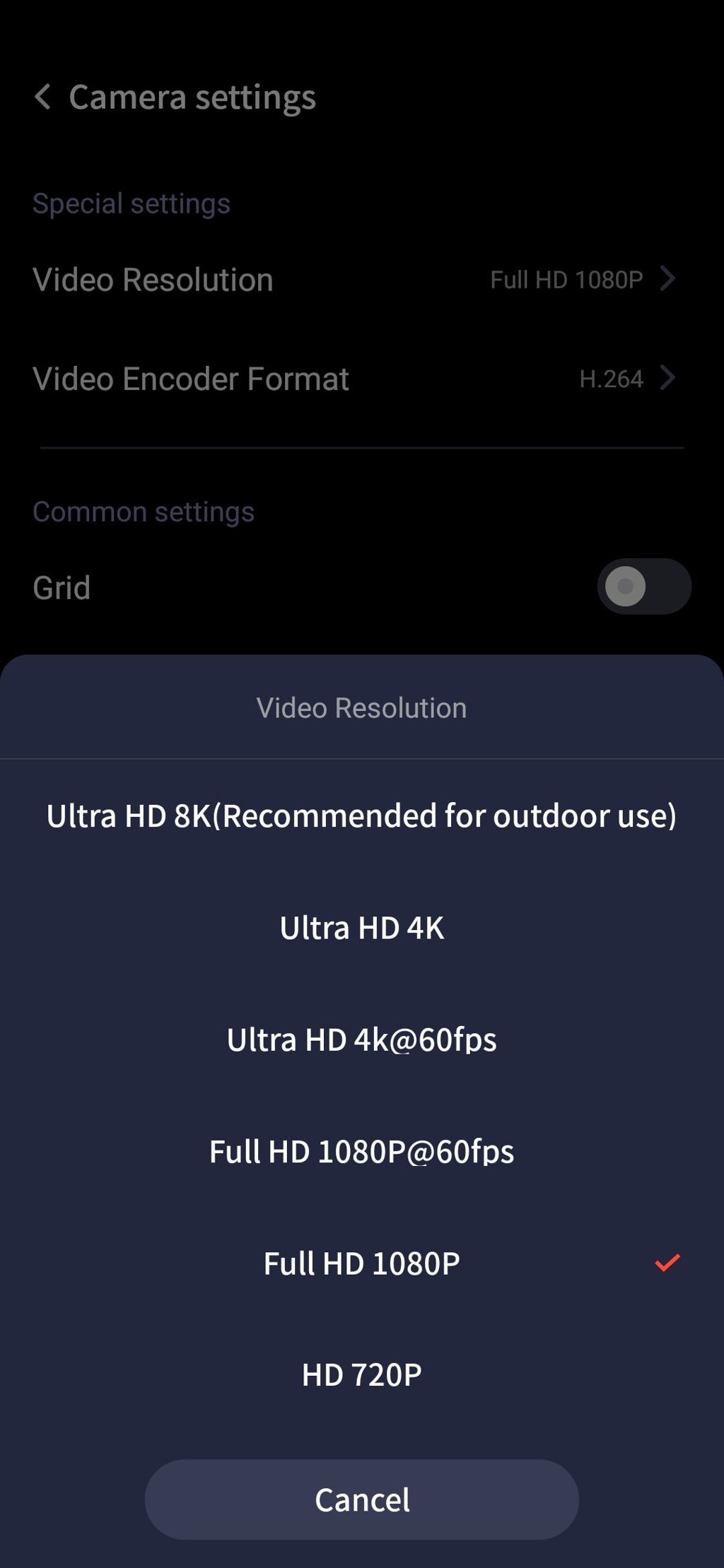Image resolution: width=724 pixels, height=1568 pixels.
Task: Select Ultra HD 8K resolution
Action: click(361, 815)
